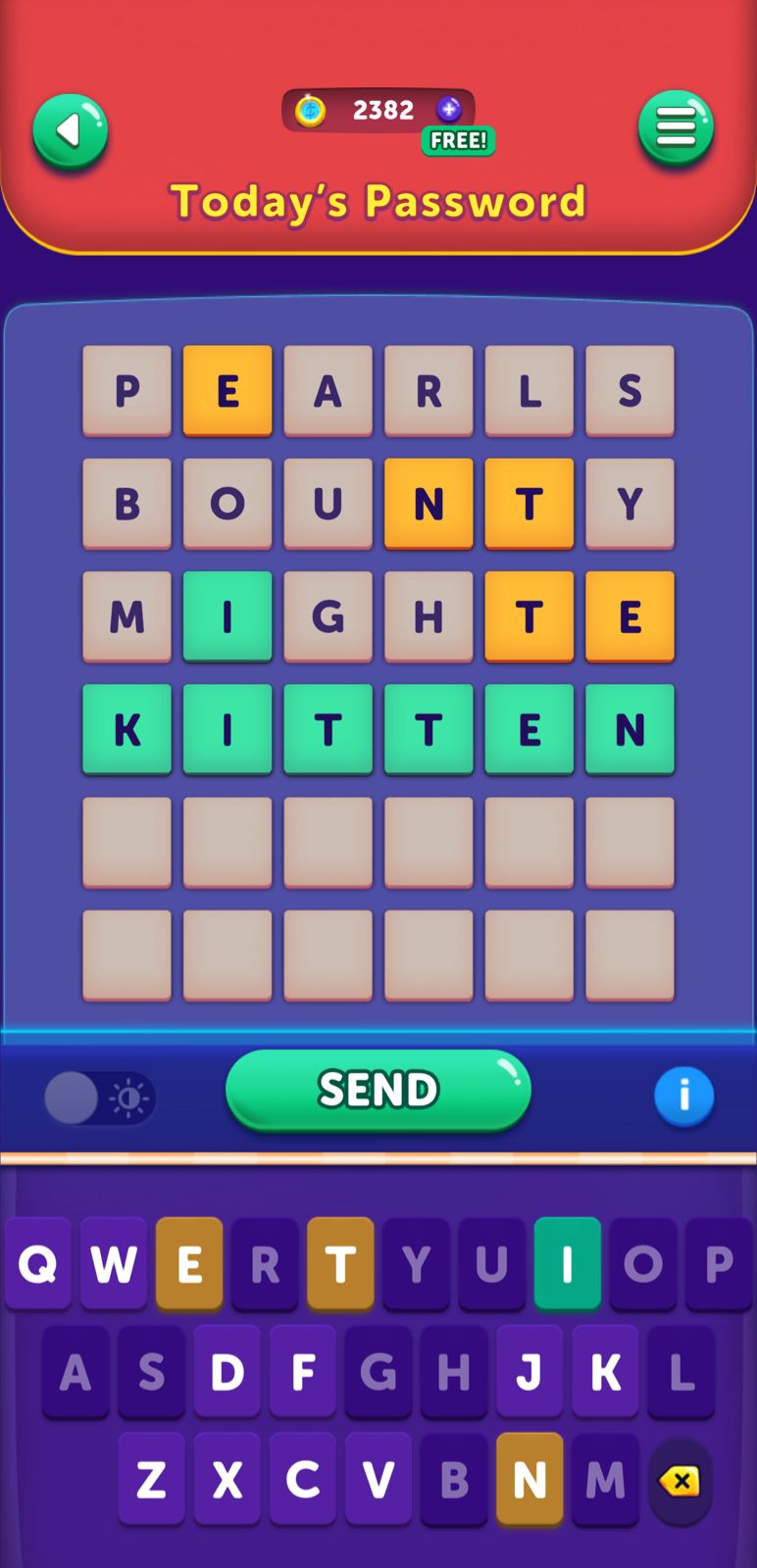Hit the letter J key
The width and height of the screenshot is (757, 1568).
tap(530, 1372)
